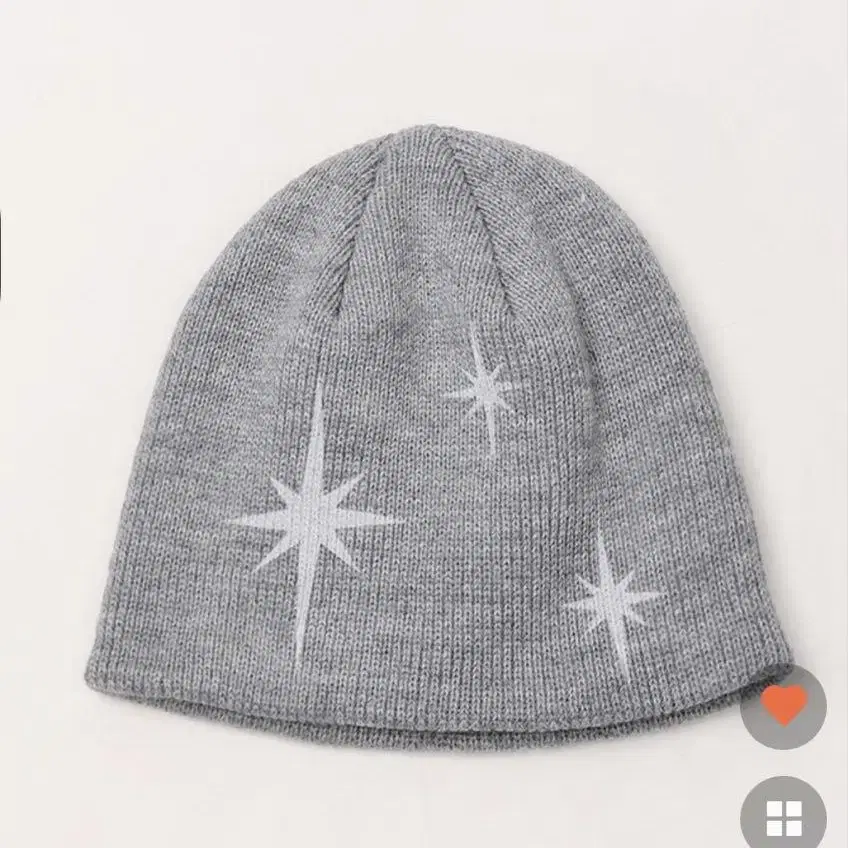Open the grid view icon
The width and height of the screenshot is (848, 848).
(x=786, y=814)
